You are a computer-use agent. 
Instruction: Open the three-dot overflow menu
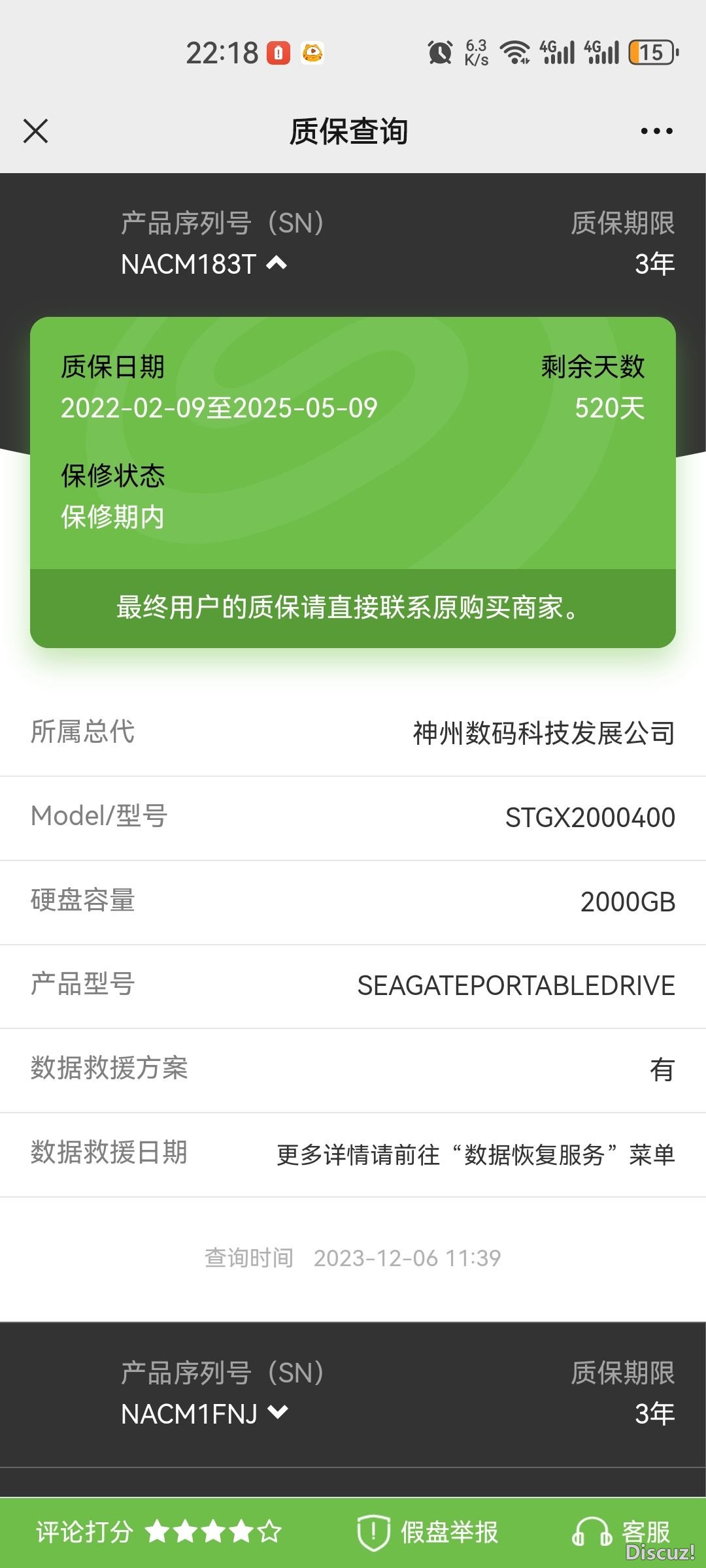tap(656, 131)
